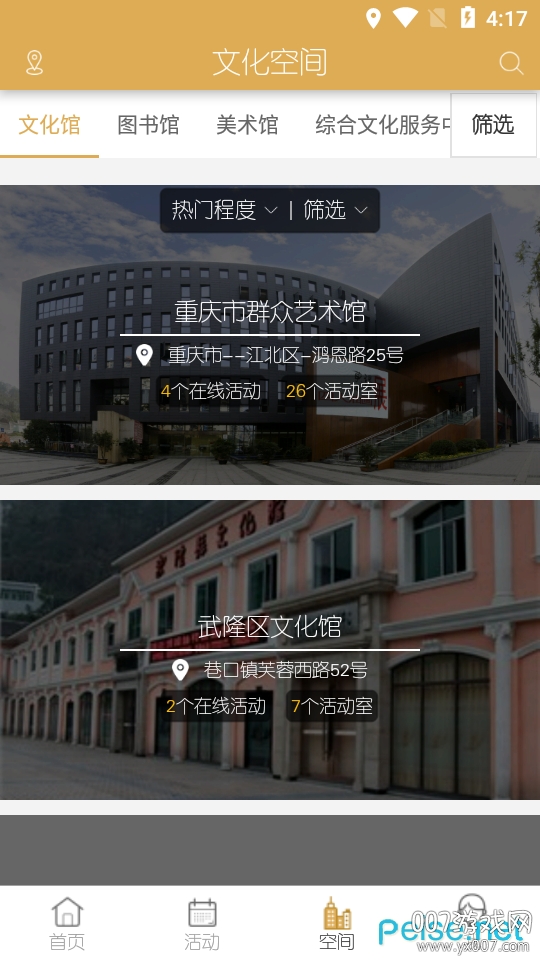Go to the 首页 tab
Image resolution: width=540 pixels, height=960 pixels.
[x=67, y=923]
